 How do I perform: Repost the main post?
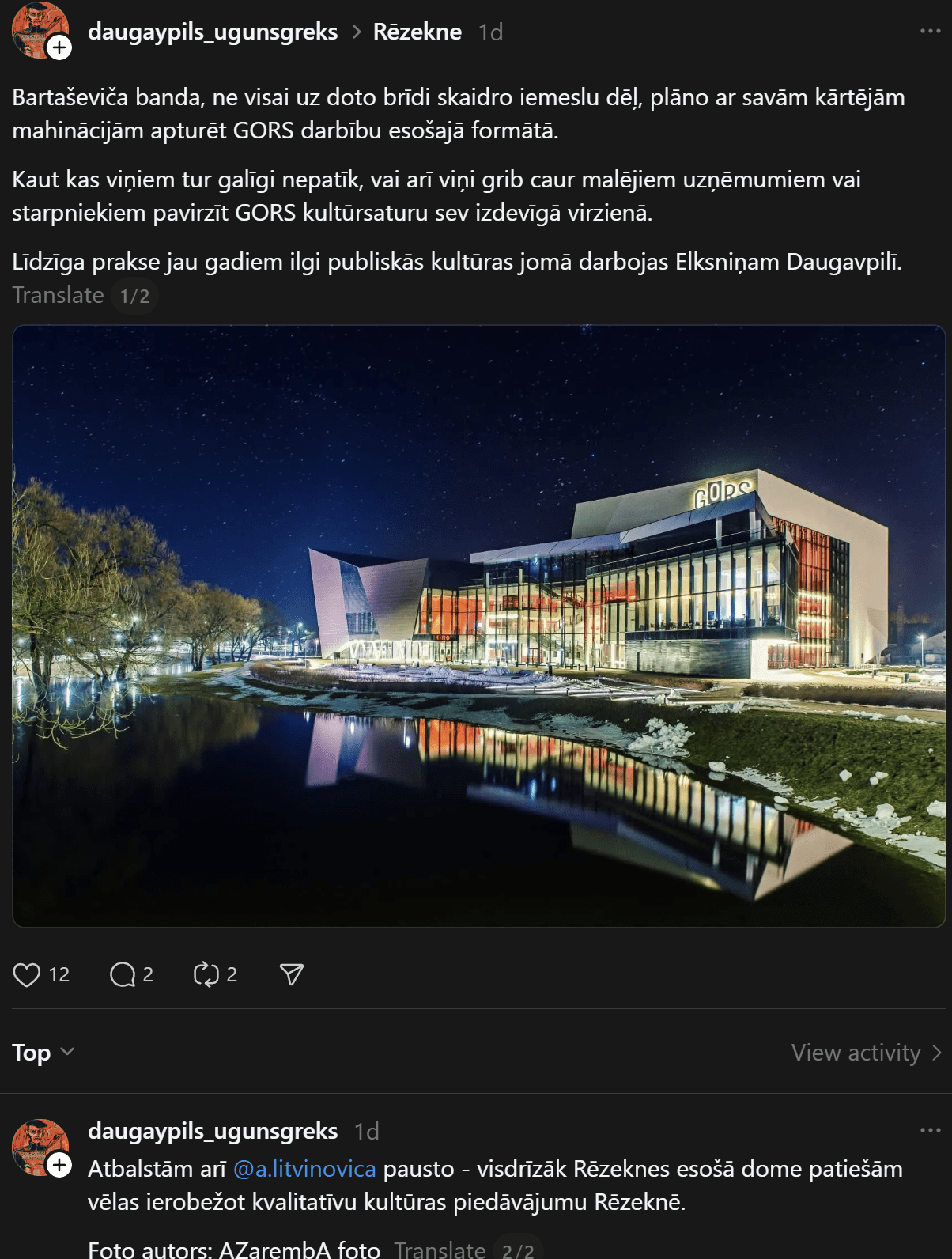[206, 974]
